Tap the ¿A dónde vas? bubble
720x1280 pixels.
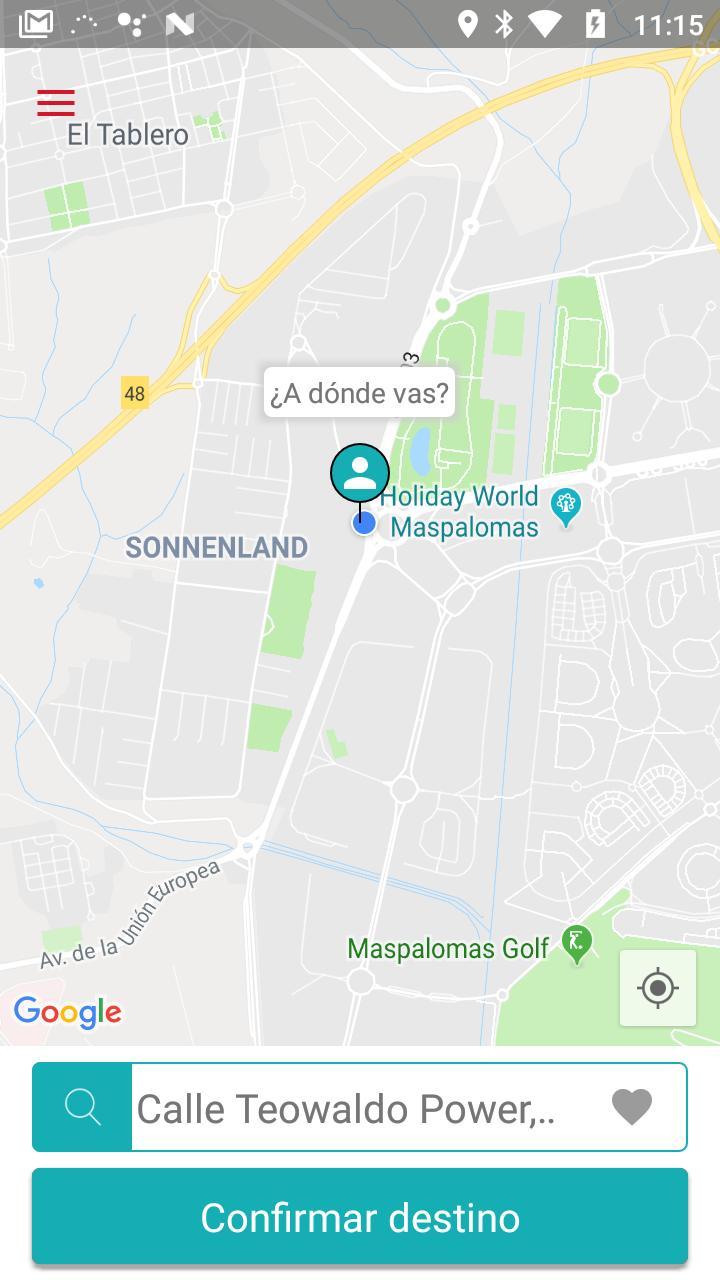(x=359, y=393)
